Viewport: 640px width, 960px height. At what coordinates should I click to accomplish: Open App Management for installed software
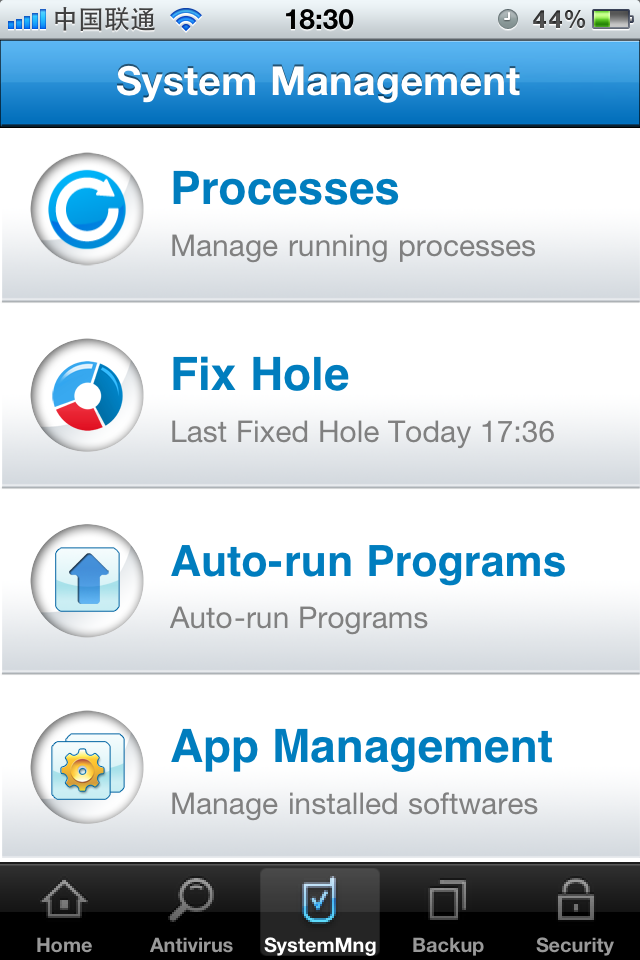click(320, 773)
